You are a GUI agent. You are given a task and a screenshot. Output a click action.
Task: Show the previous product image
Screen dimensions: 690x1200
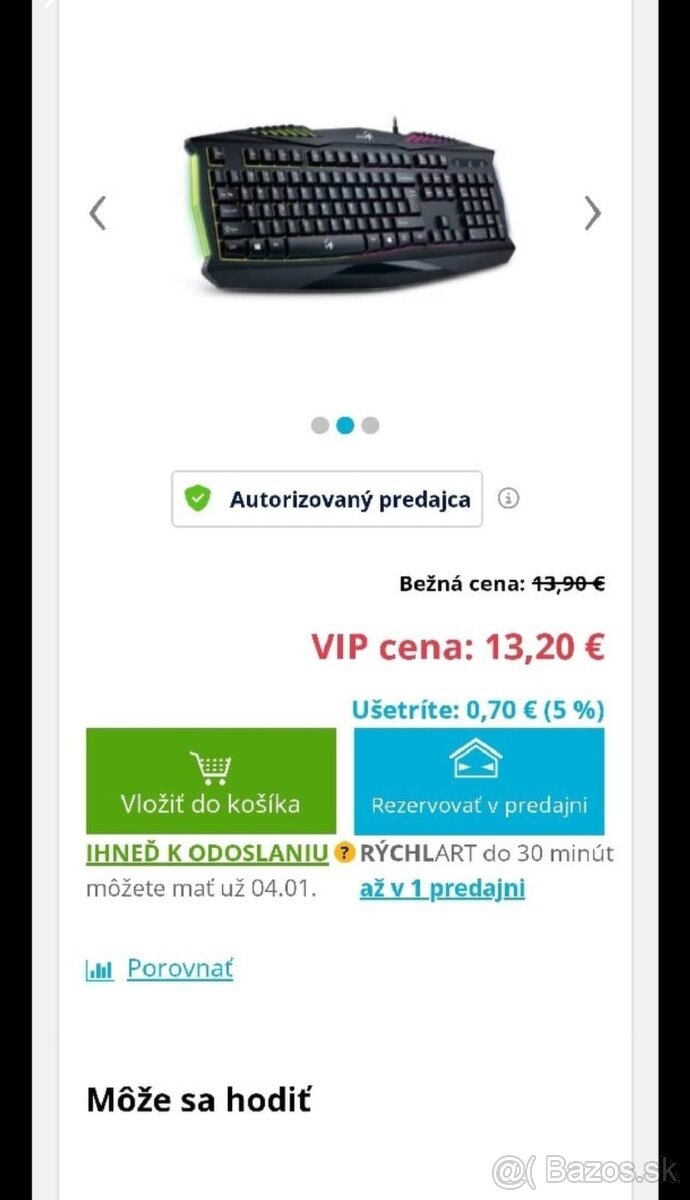pyautogui.click(x=97, y=213)
